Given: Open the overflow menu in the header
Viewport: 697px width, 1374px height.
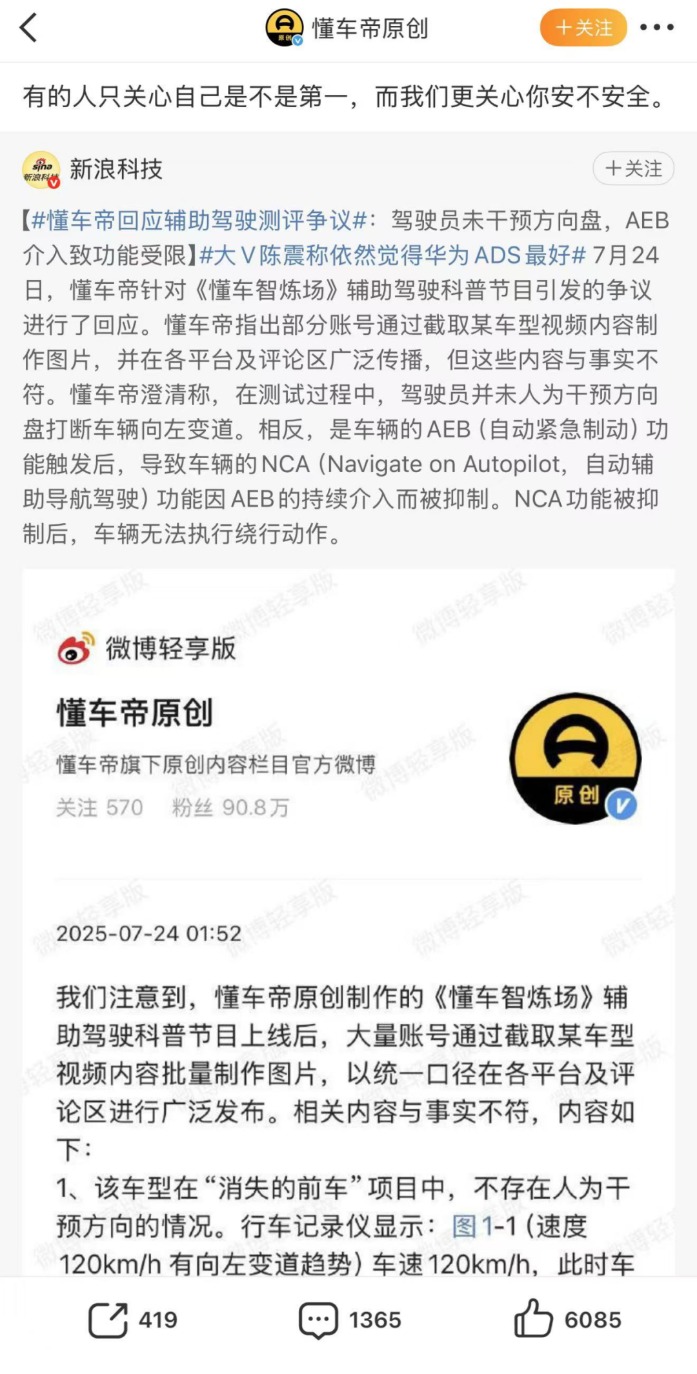Looking at the screenshot, I should [656, 28].
